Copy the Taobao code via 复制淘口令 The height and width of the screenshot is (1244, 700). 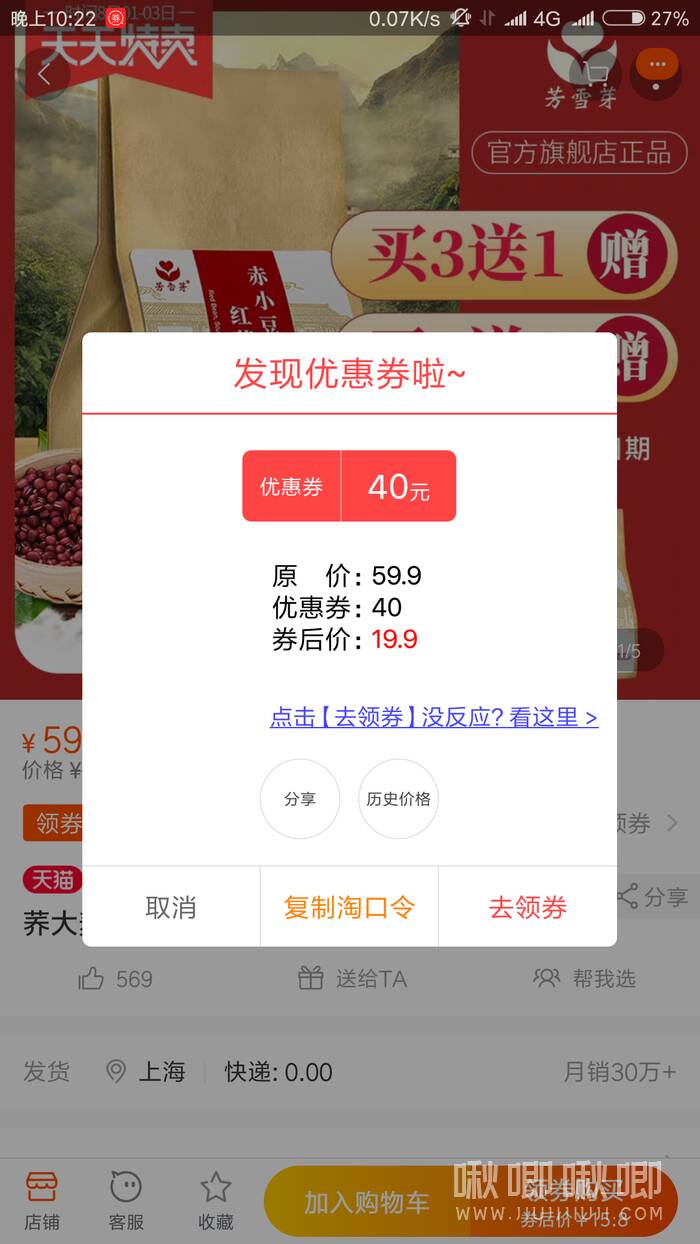click(349, 907)
